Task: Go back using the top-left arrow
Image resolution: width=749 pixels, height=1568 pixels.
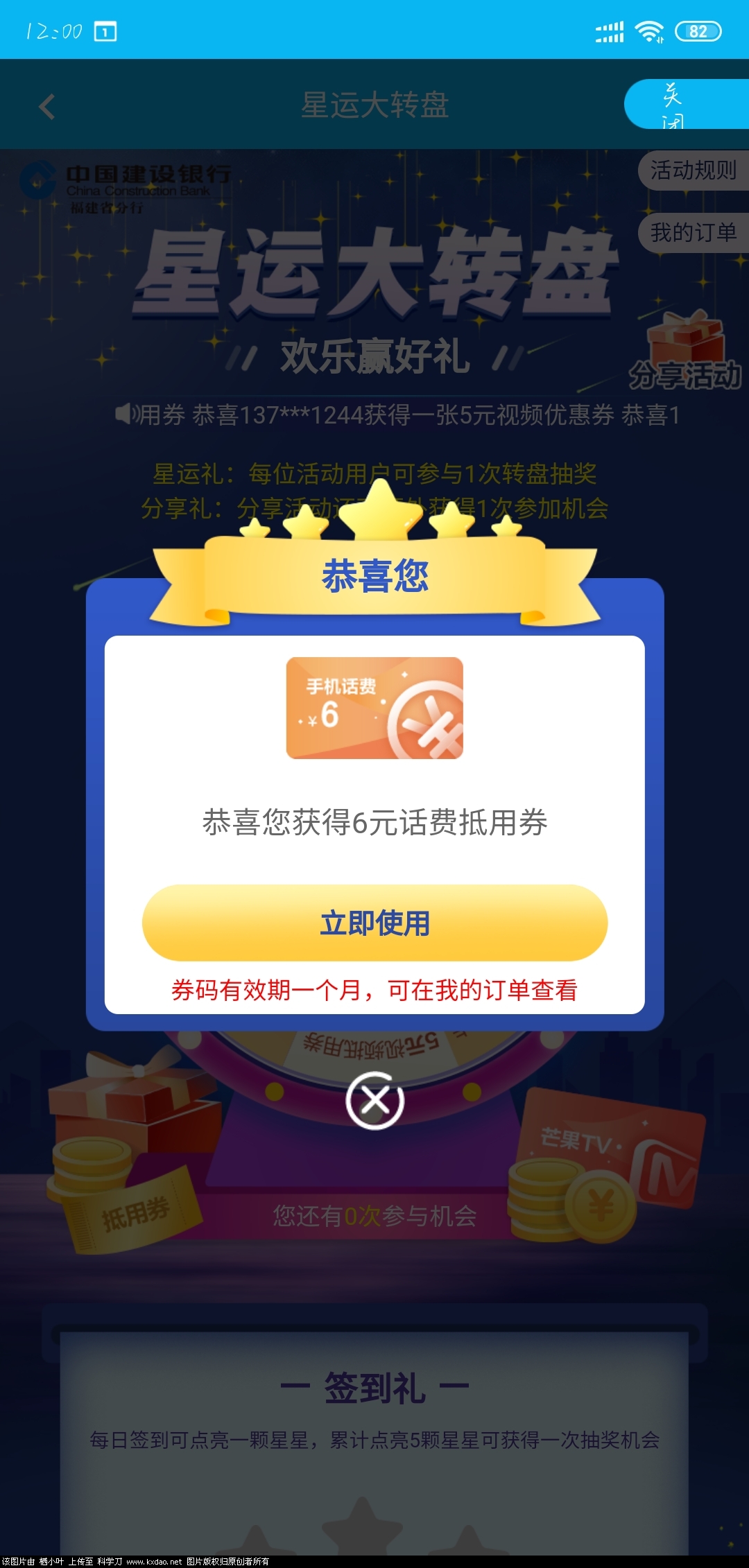Action: (x=46, y=107)
